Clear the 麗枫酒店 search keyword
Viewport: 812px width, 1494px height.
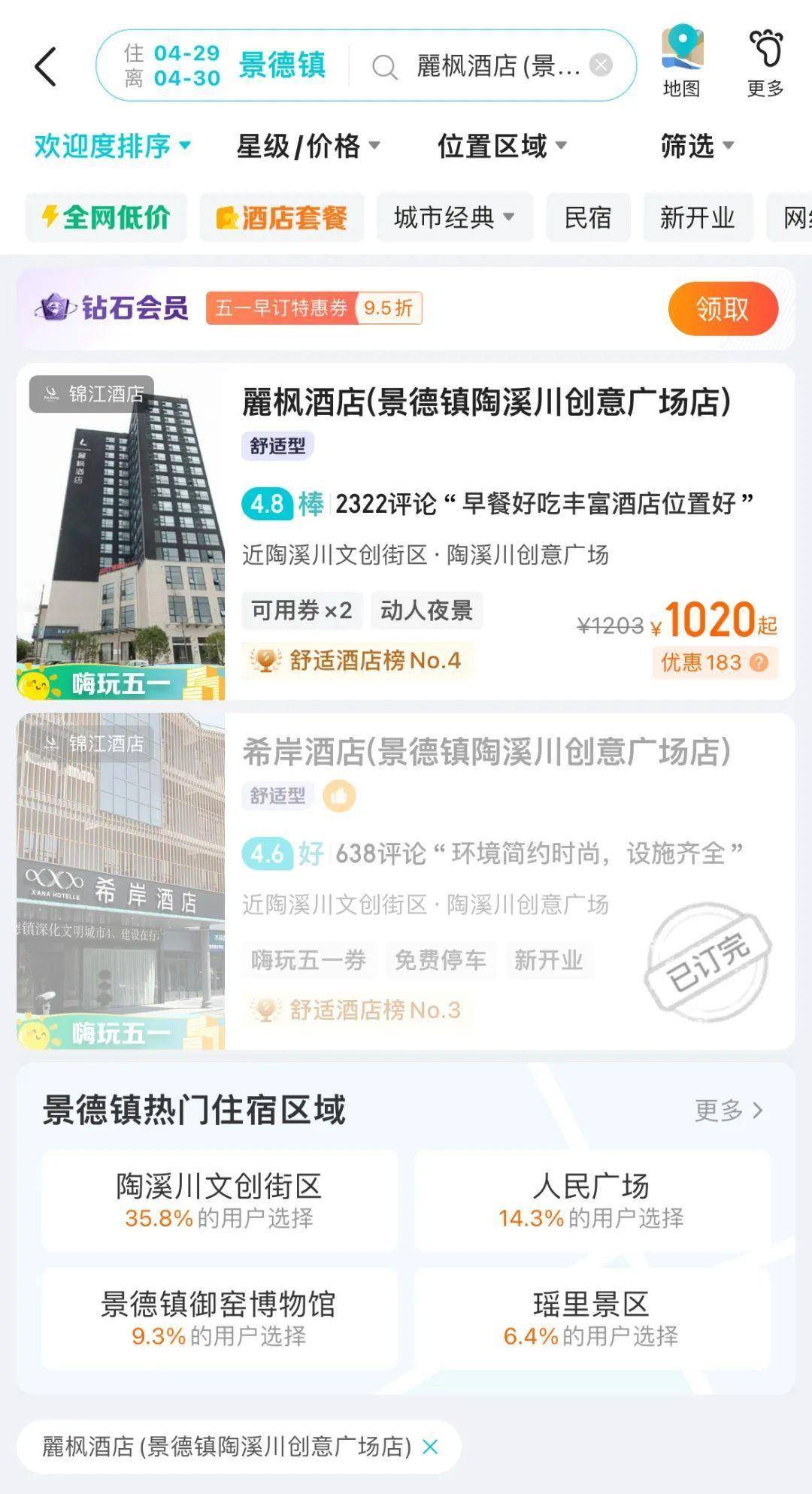[x=601, y=65]
